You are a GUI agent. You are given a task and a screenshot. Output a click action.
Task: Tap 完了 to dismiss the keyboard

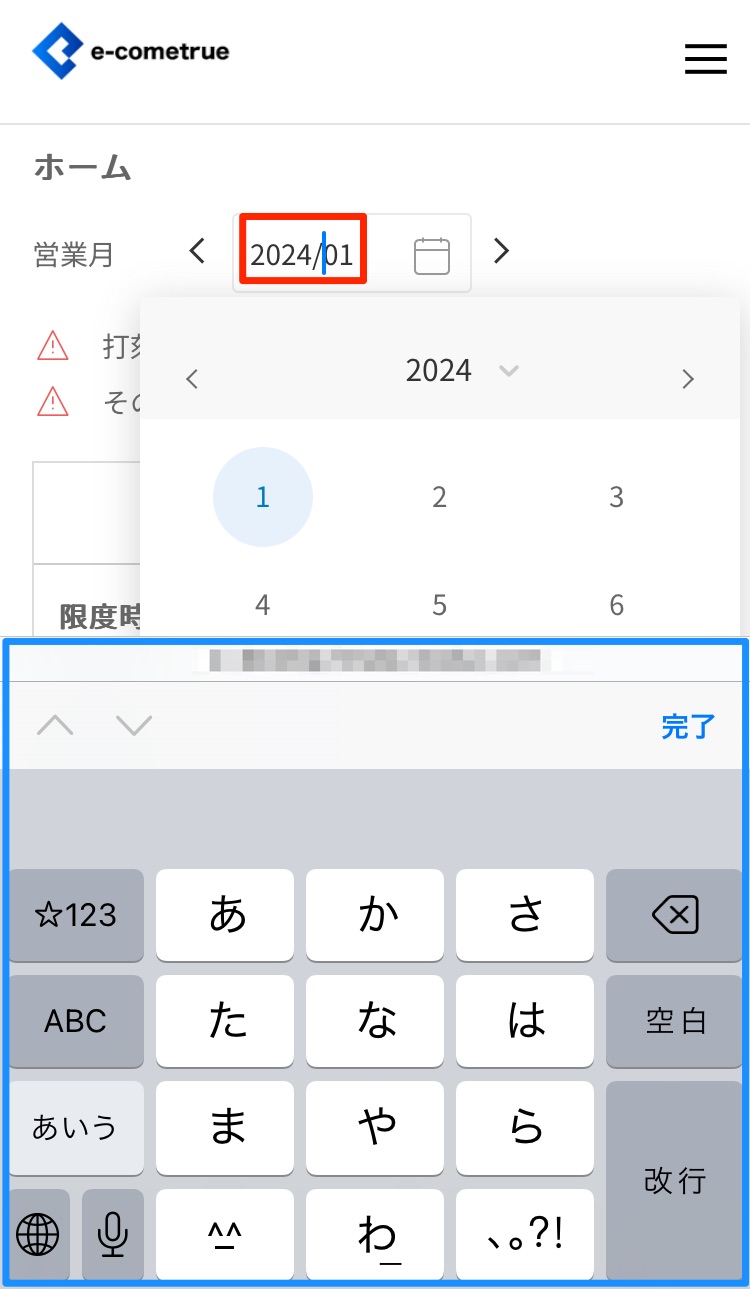click(687, 727)
